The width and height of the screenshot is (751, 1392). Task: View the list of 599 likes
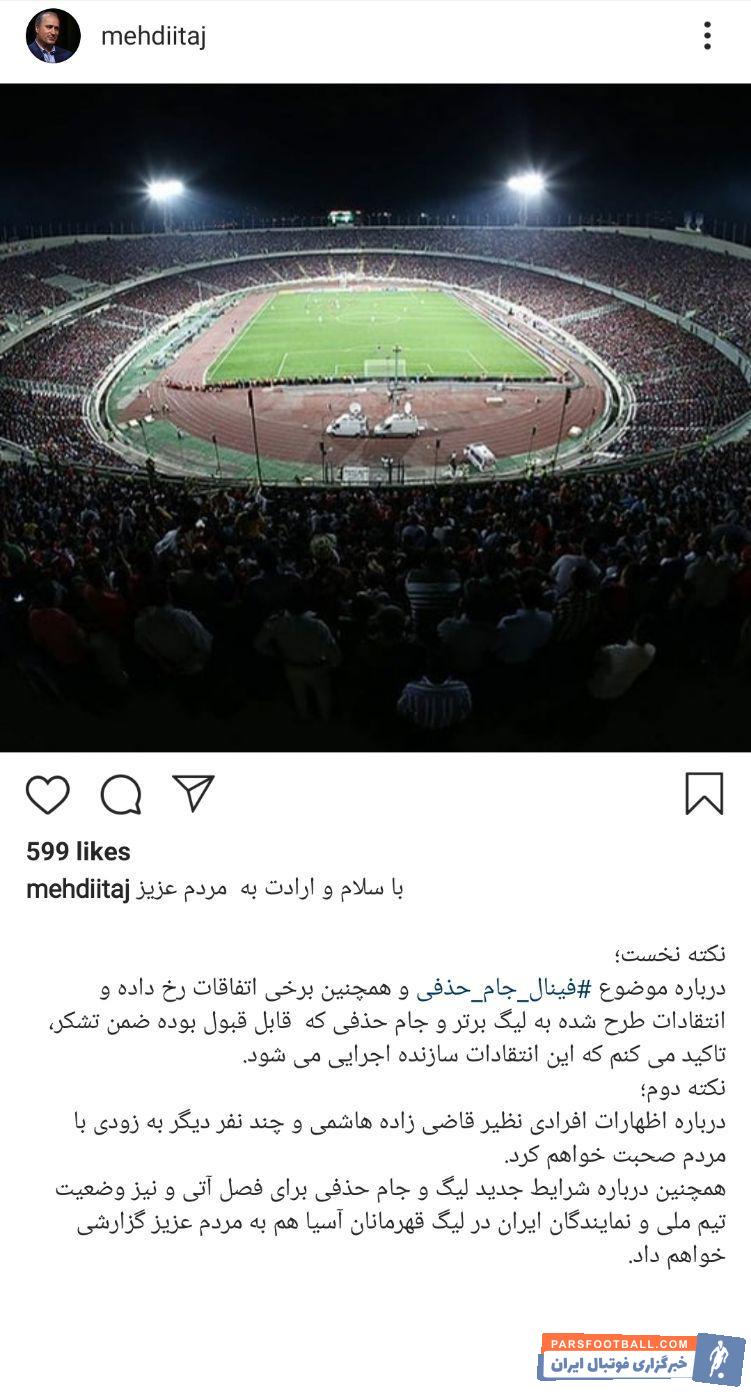(76, 853)
